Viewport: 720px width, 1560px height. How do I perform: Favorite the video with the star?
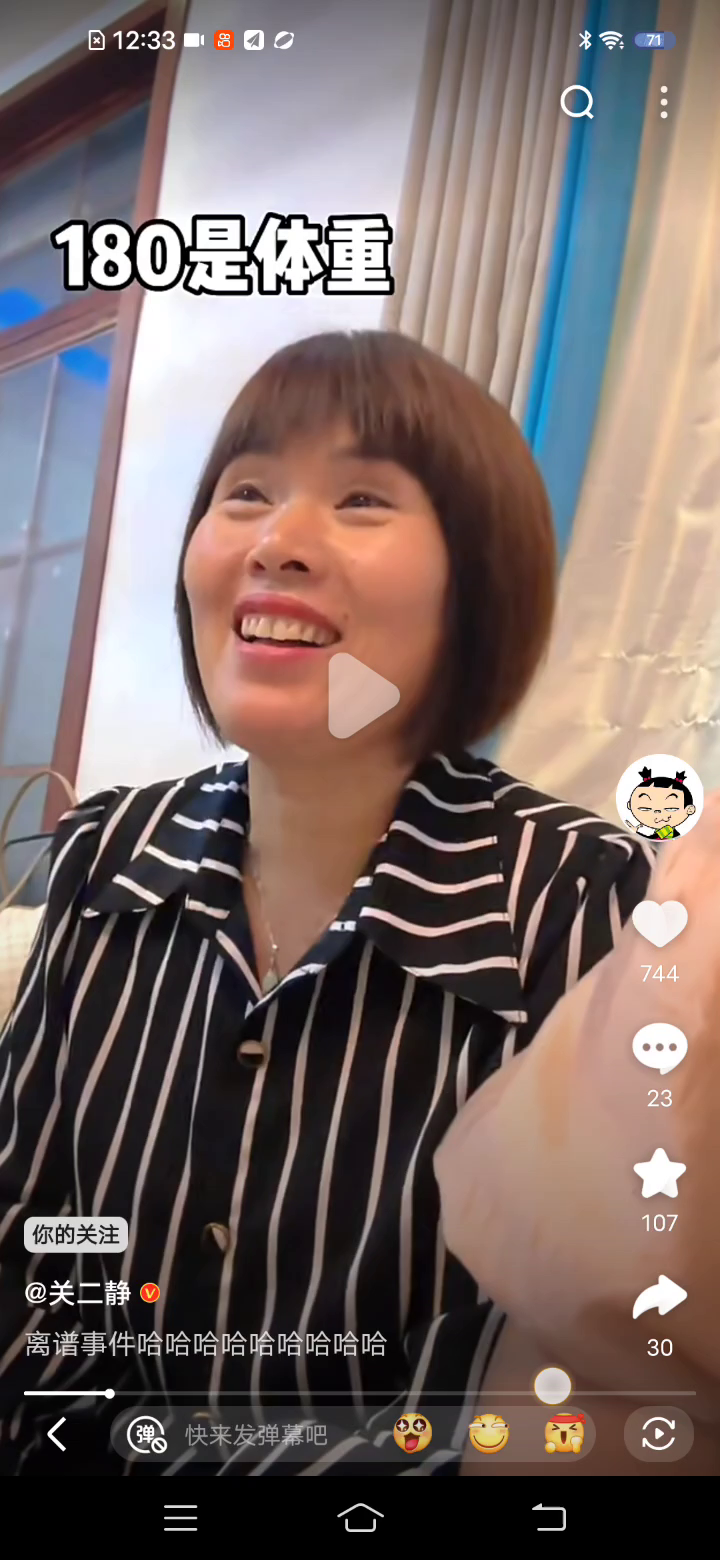pos(660,1174)
